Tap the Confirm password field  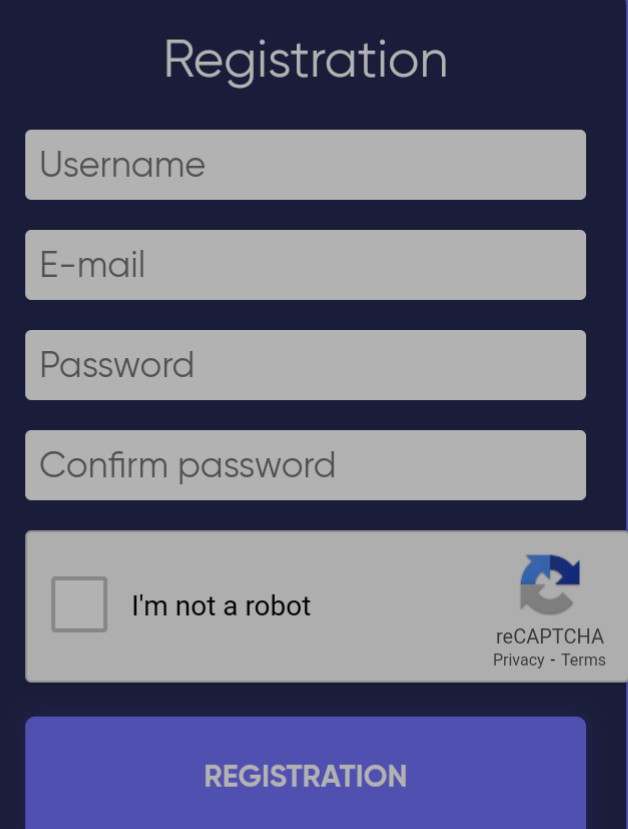pyautogui.click(x=305, y=465)
